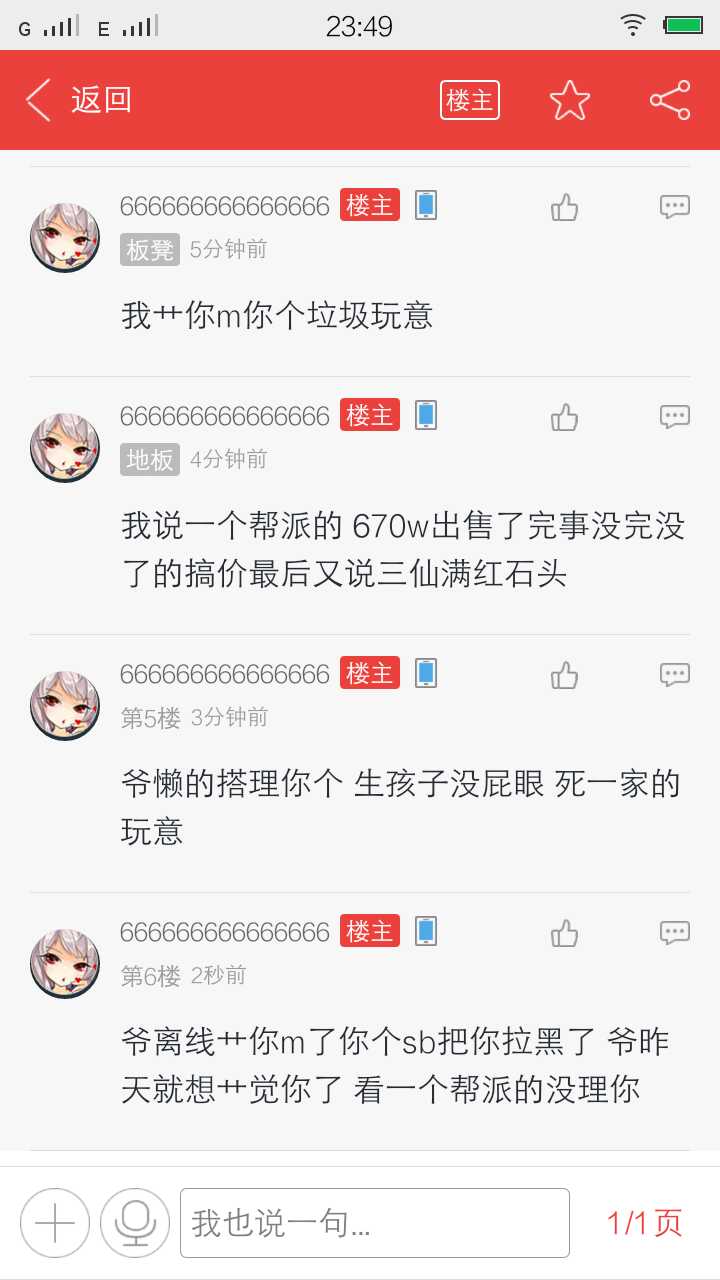Comment on the 第6楼 reply

tap(675, 933)
